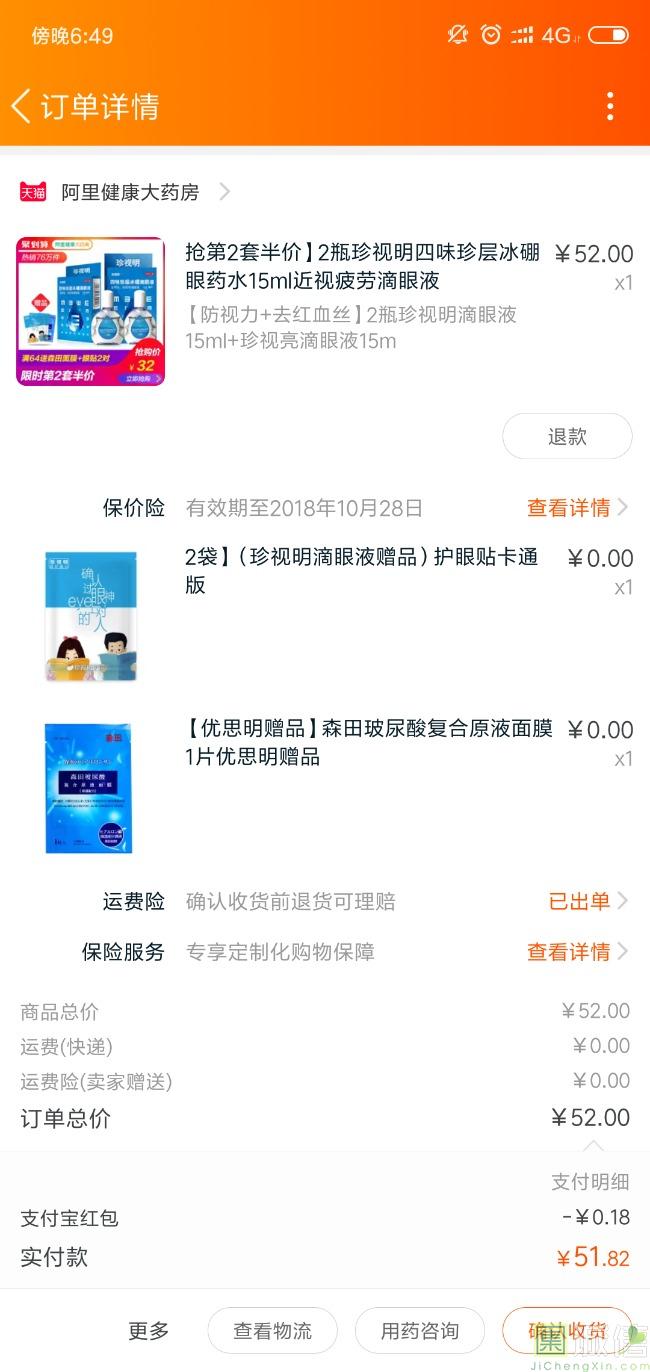Open 用药咨询 medication consultation
This screenshot has width=650, height=1372.
pyautogui.click(x=420, y=1331)
